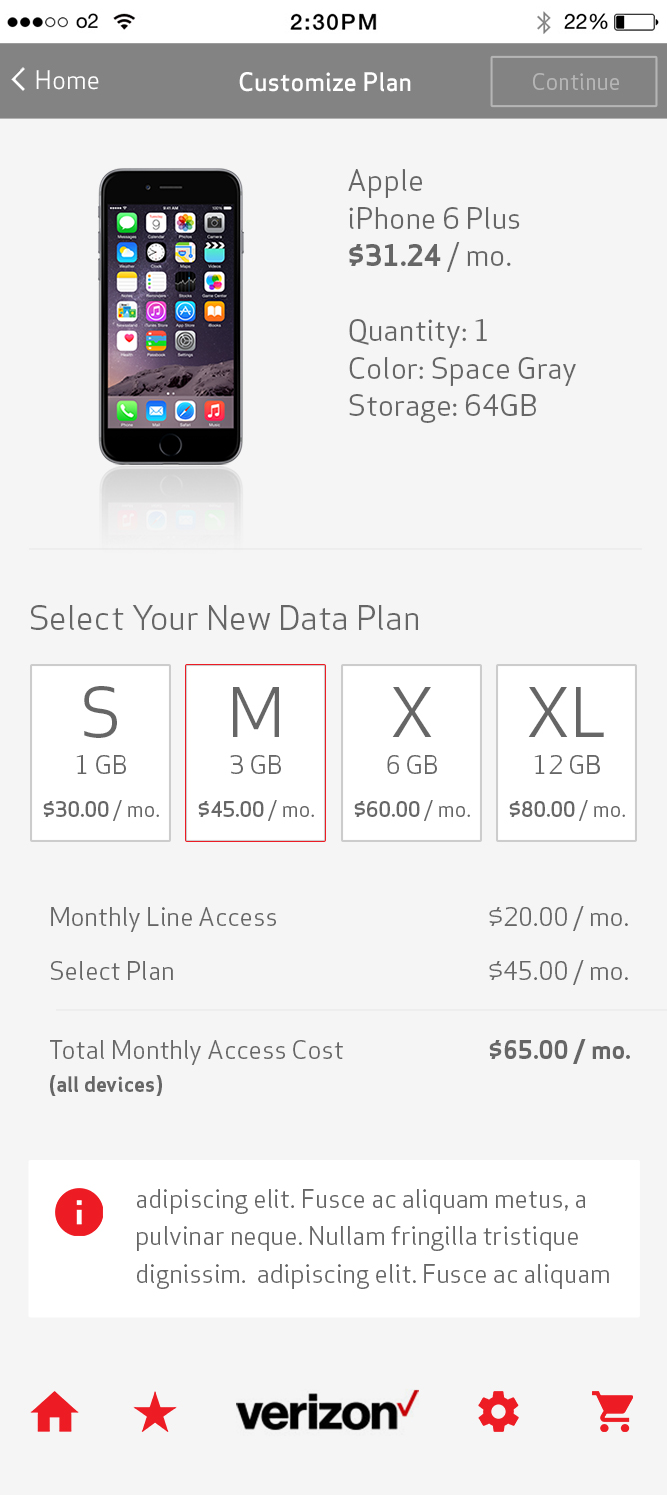View the shopping cart

coord(613,1412)
